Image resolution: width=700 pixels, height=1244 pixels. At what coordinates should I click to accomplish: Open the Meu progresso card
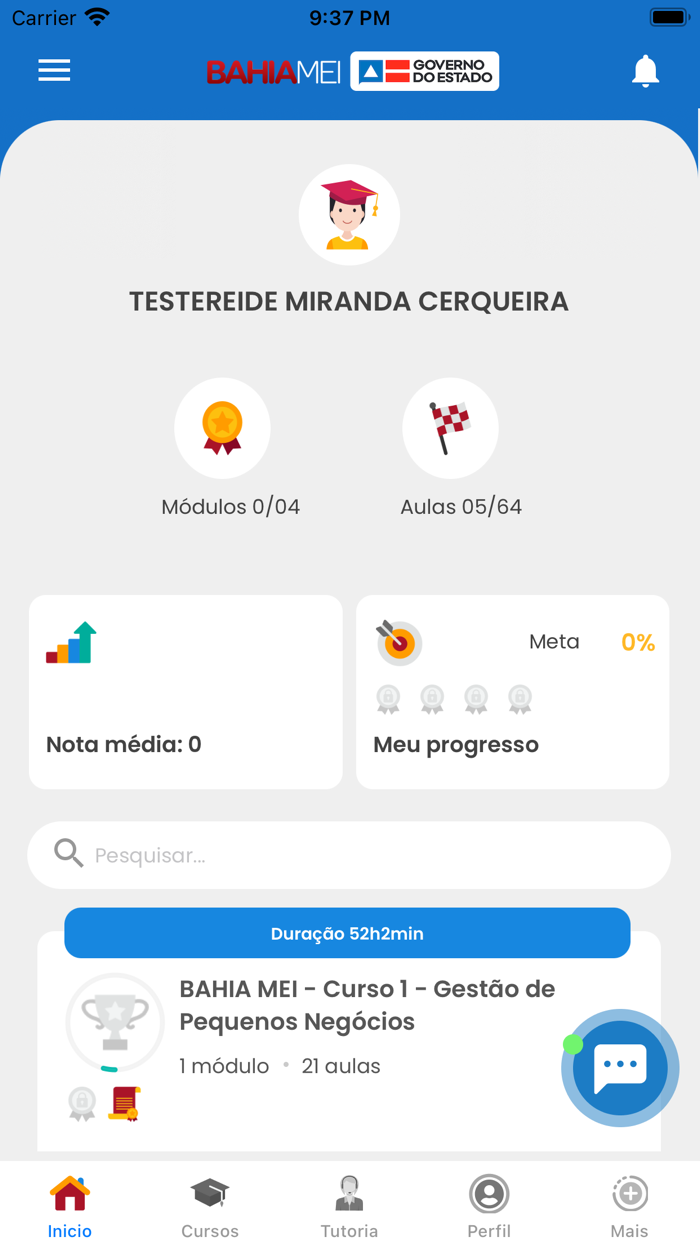point(512,692)
